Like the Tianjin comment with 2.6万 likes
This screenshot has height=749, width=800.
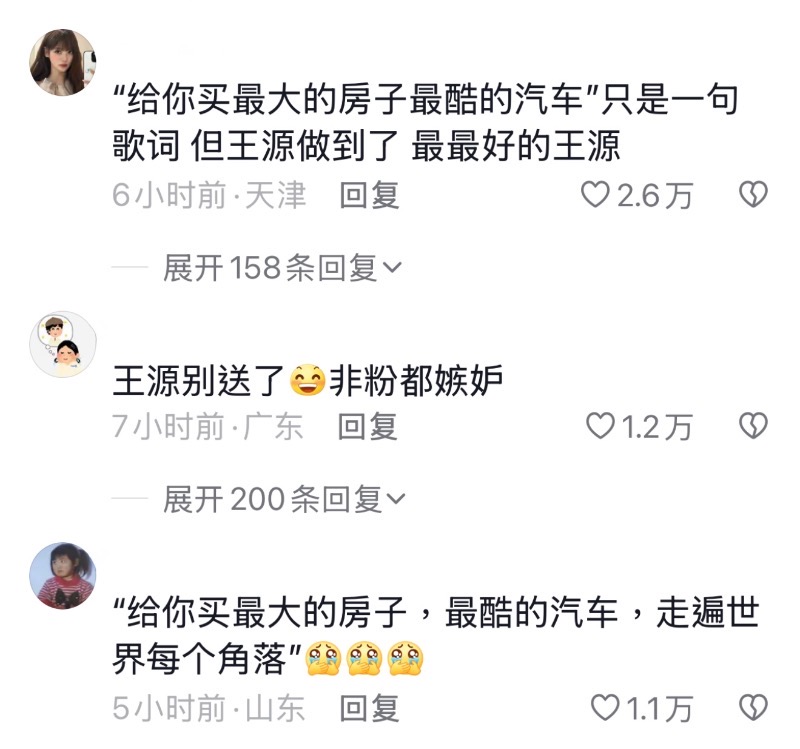coord(596,195)
